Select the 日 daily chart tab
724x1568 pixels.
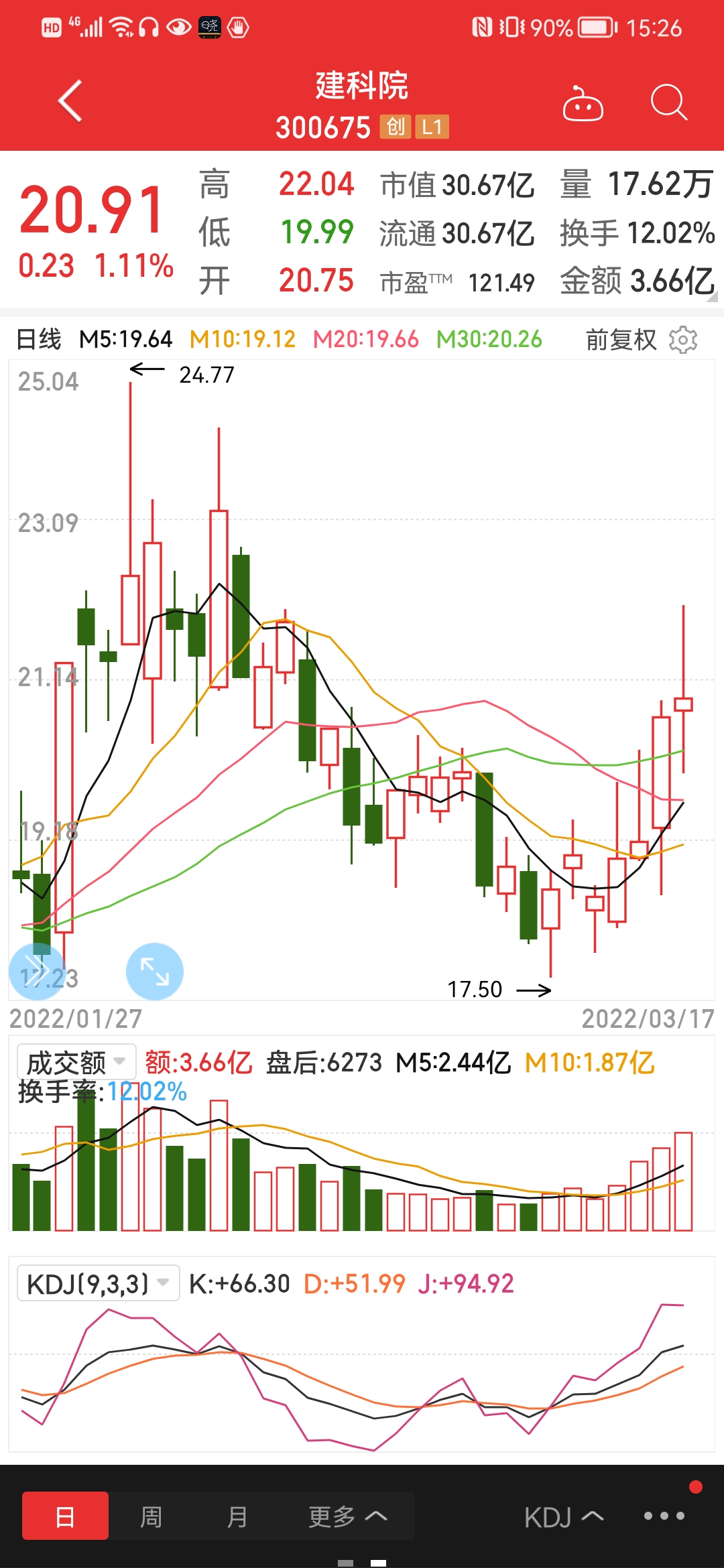click(x=65, y=1516)
